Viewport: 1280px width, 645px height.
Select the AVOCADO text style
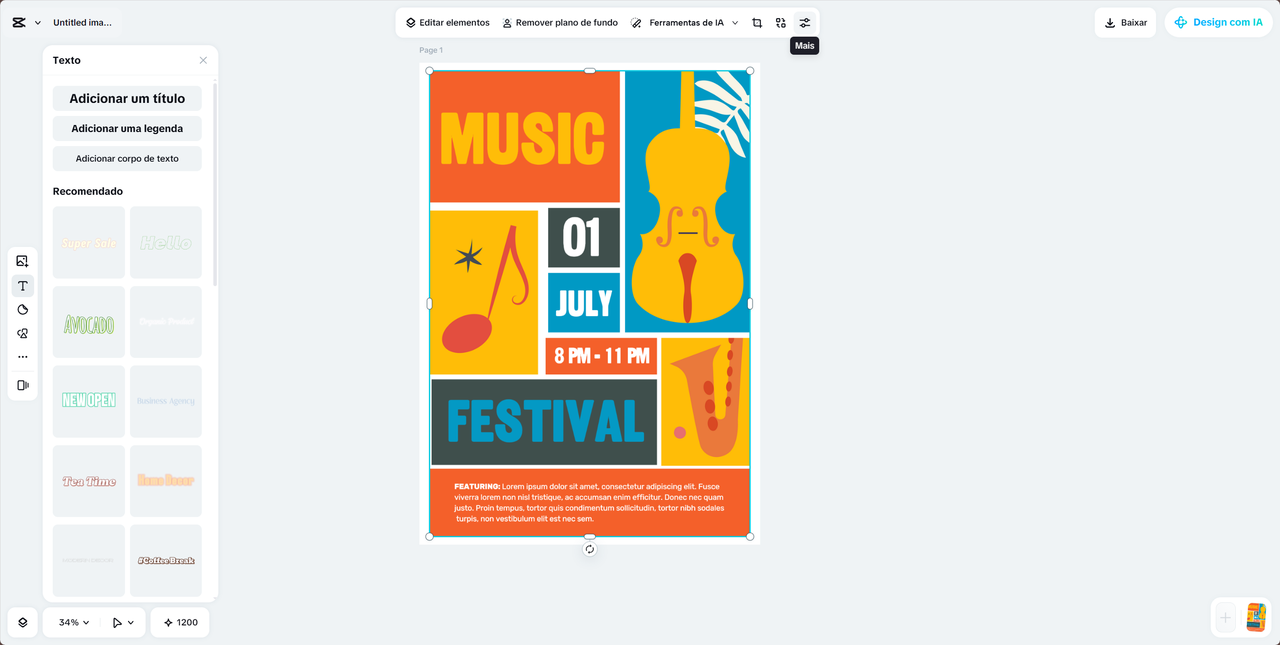coord(89,323)
